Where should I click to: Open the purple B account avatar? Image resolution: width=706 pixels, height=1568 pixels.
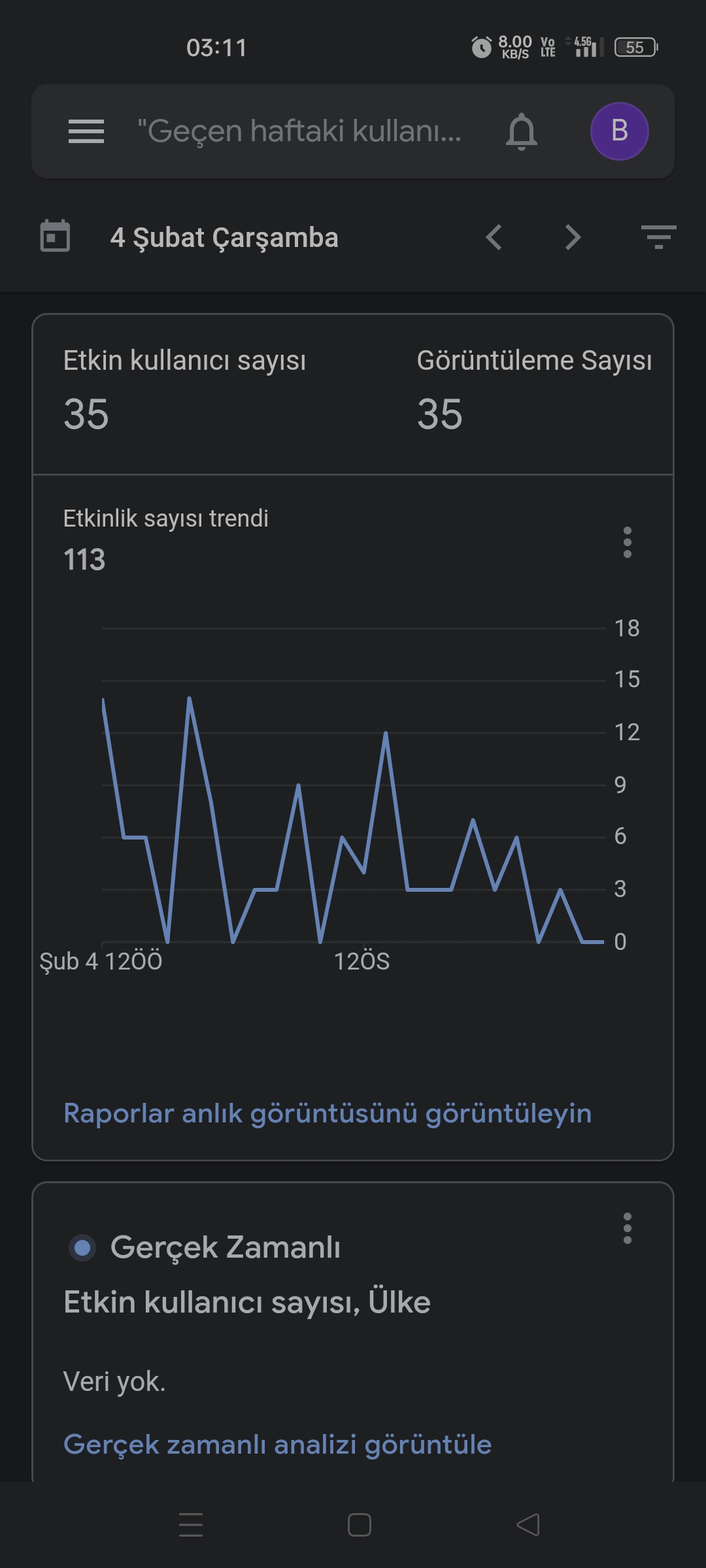click(x=620, y=131)
